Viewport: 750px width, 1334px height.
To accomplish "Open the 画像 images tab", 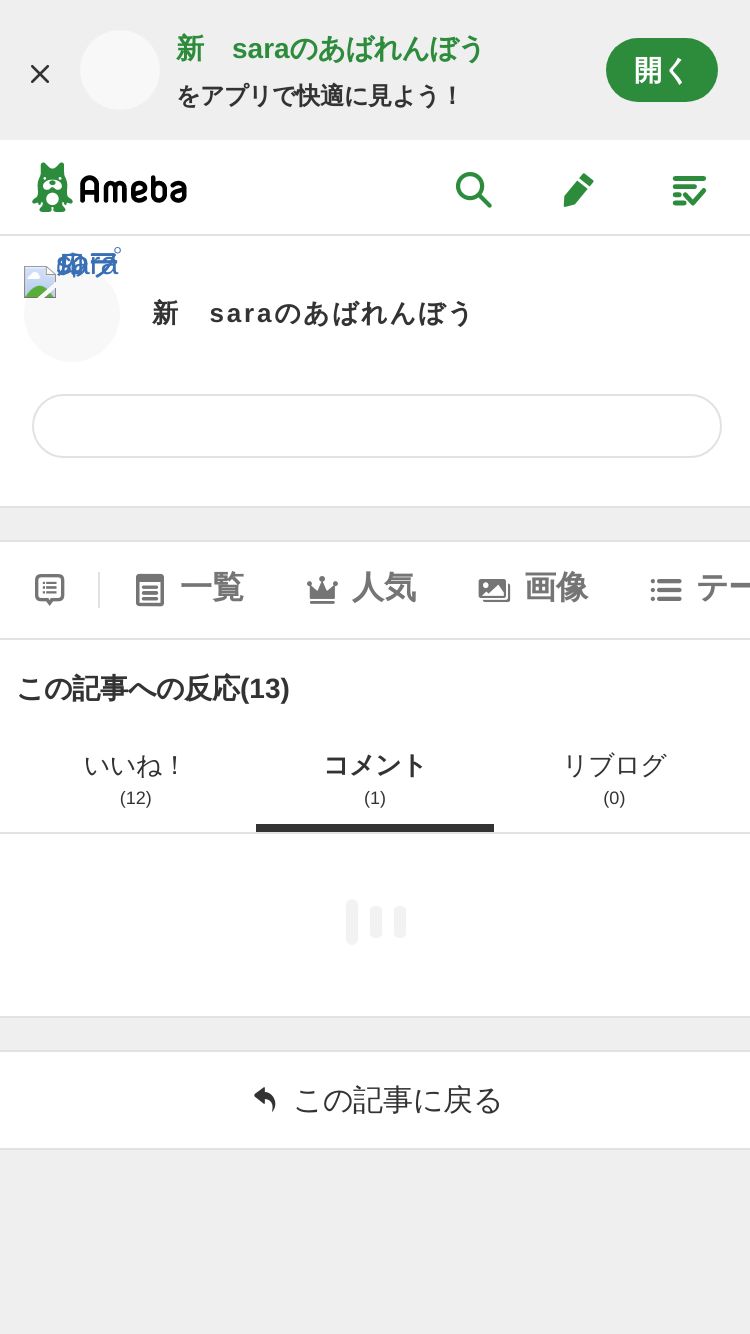I will [533, 589].
